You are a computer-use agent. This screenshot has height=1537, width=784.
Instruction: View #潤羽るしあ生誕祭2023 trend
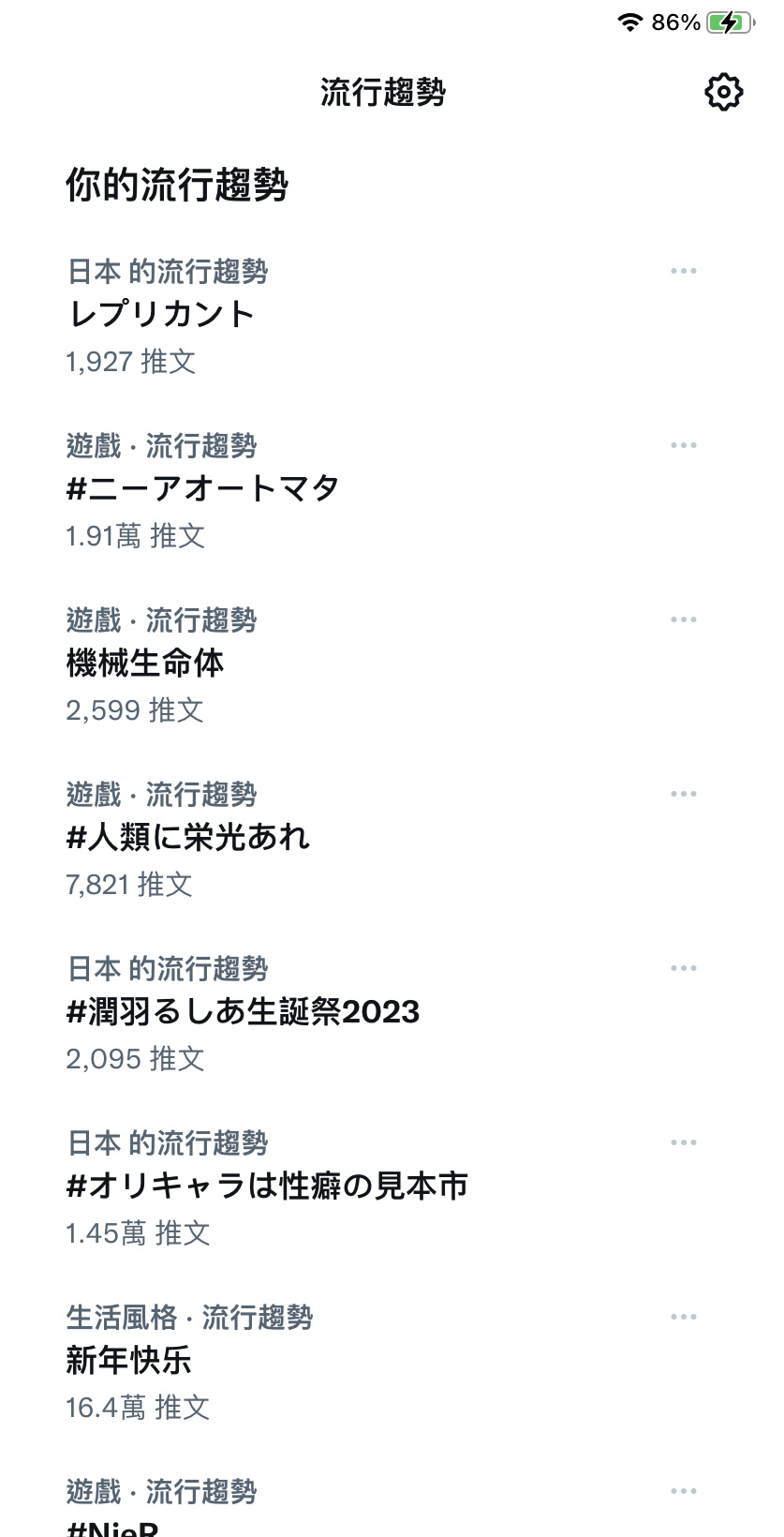[x=392, y=1013]
